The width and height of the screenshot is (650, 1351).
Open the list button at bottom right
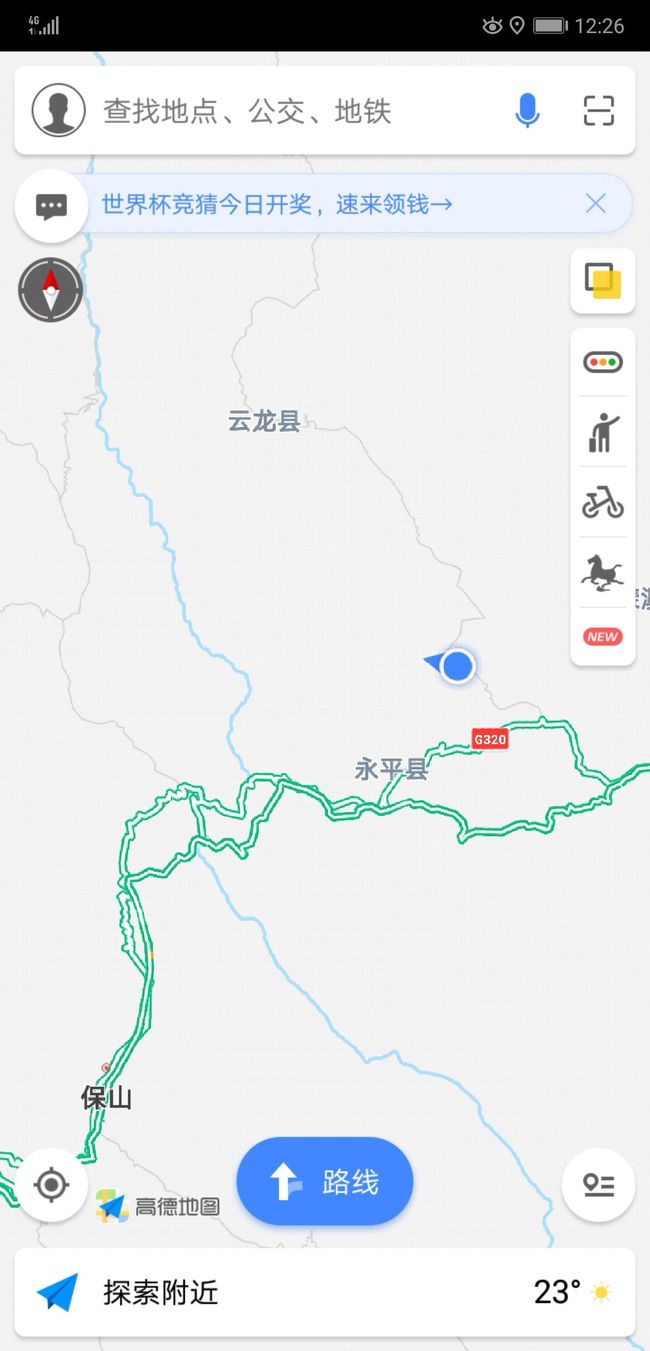tap(598, 1186)
